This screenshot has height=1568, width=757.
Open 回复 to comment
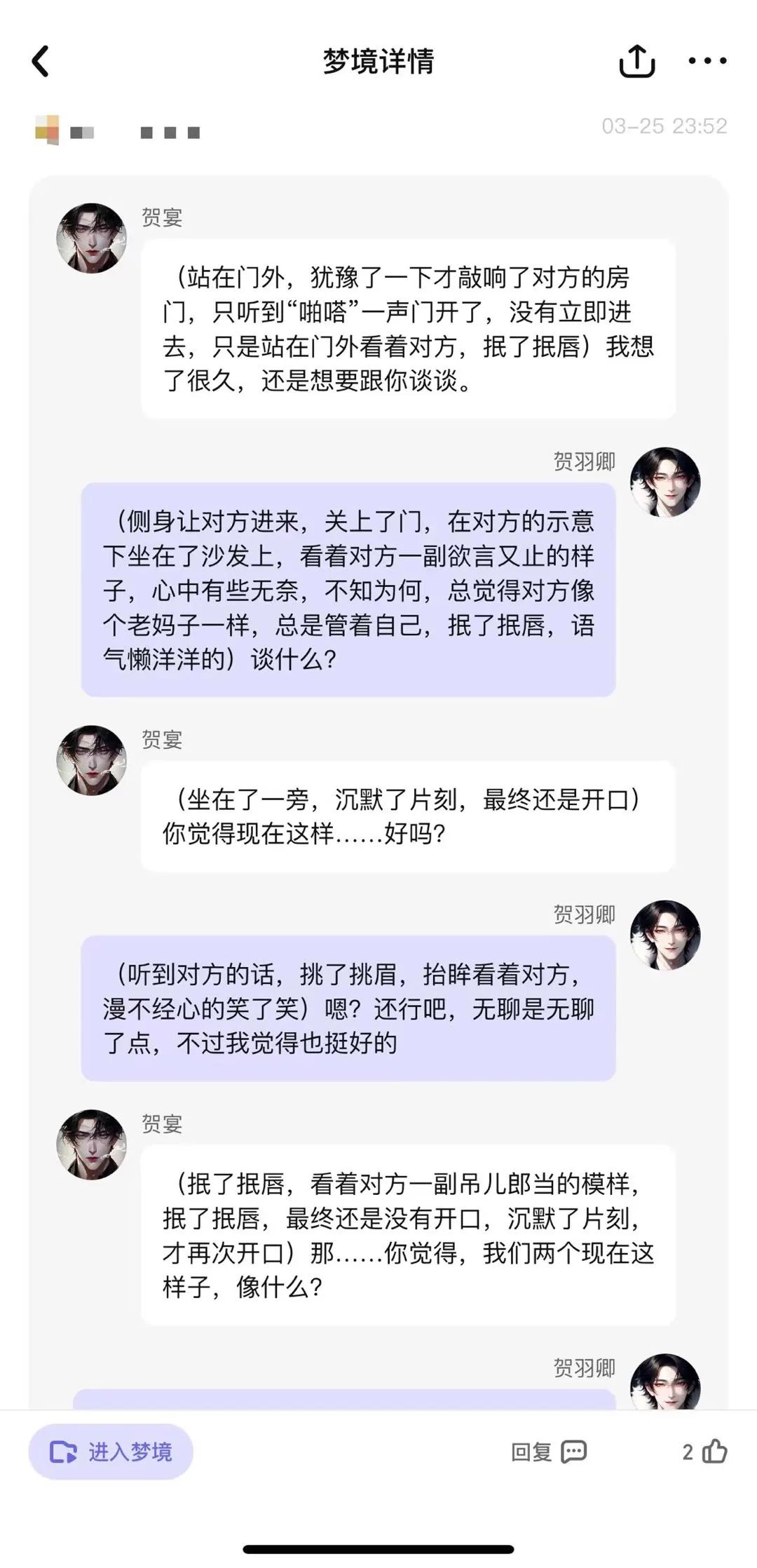tap(548, 1452)
